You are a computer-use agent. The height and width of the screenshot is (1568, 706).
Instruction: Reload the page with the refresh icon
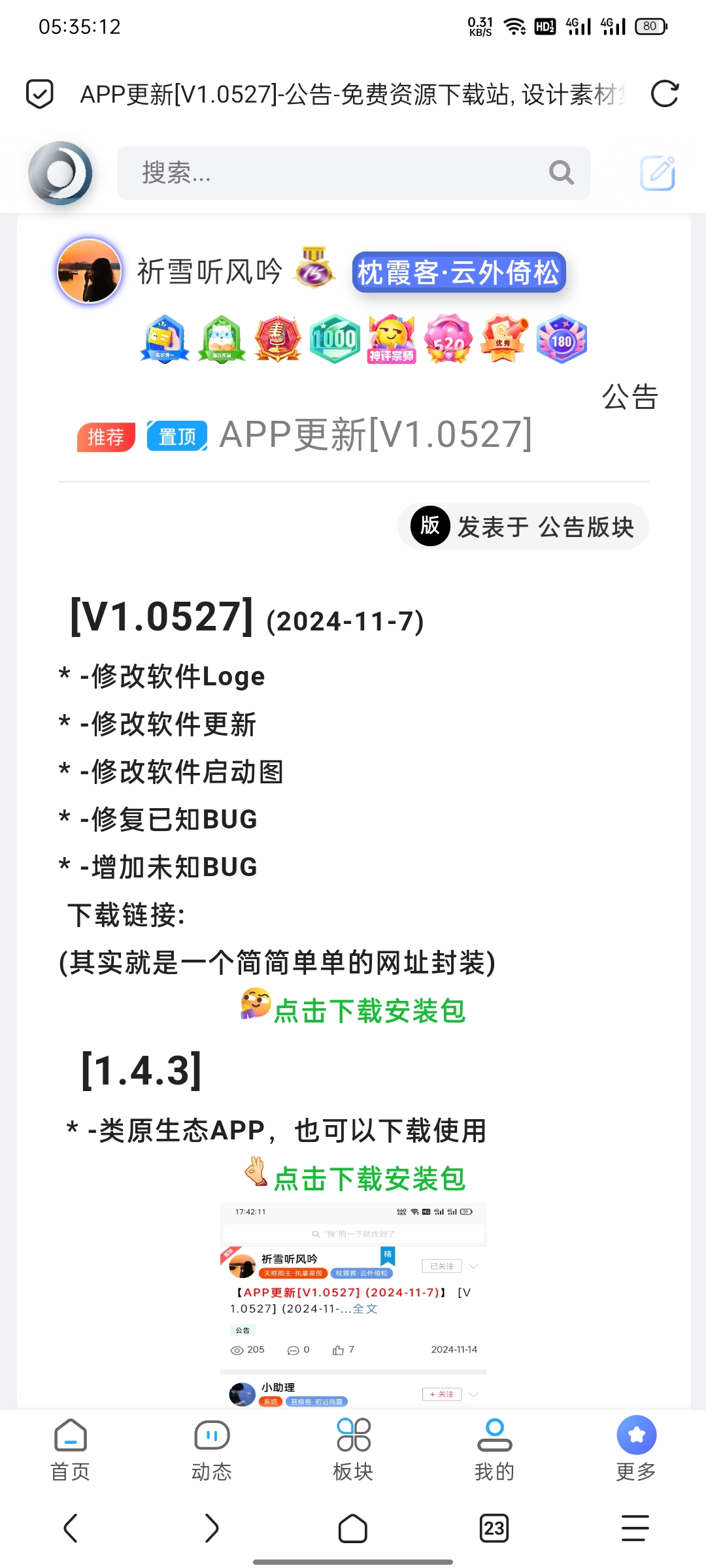pyautogui.click(x=665, y=94)
